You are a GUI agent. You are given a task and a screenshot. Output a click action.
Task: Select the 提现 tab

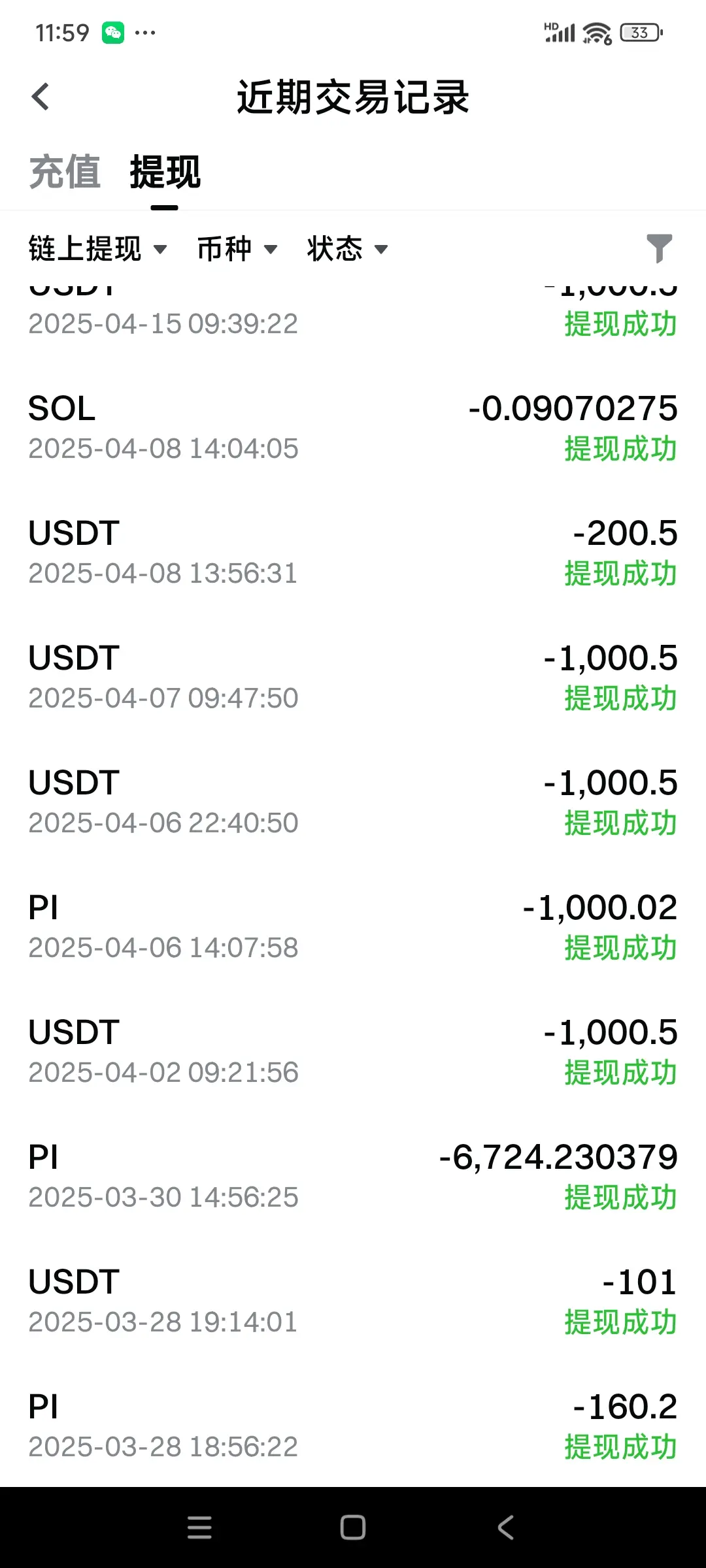click(x=165, y=172)
